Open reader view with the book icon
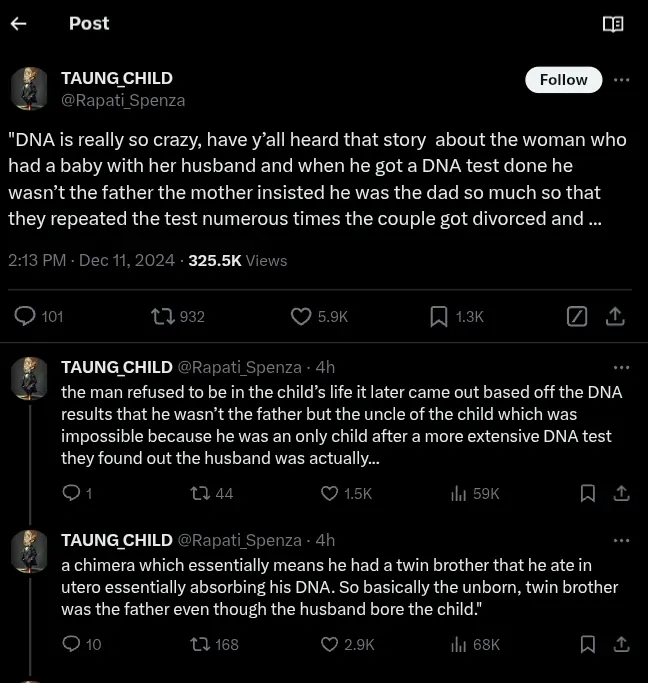648x683 pixels. tap(613, 24)
